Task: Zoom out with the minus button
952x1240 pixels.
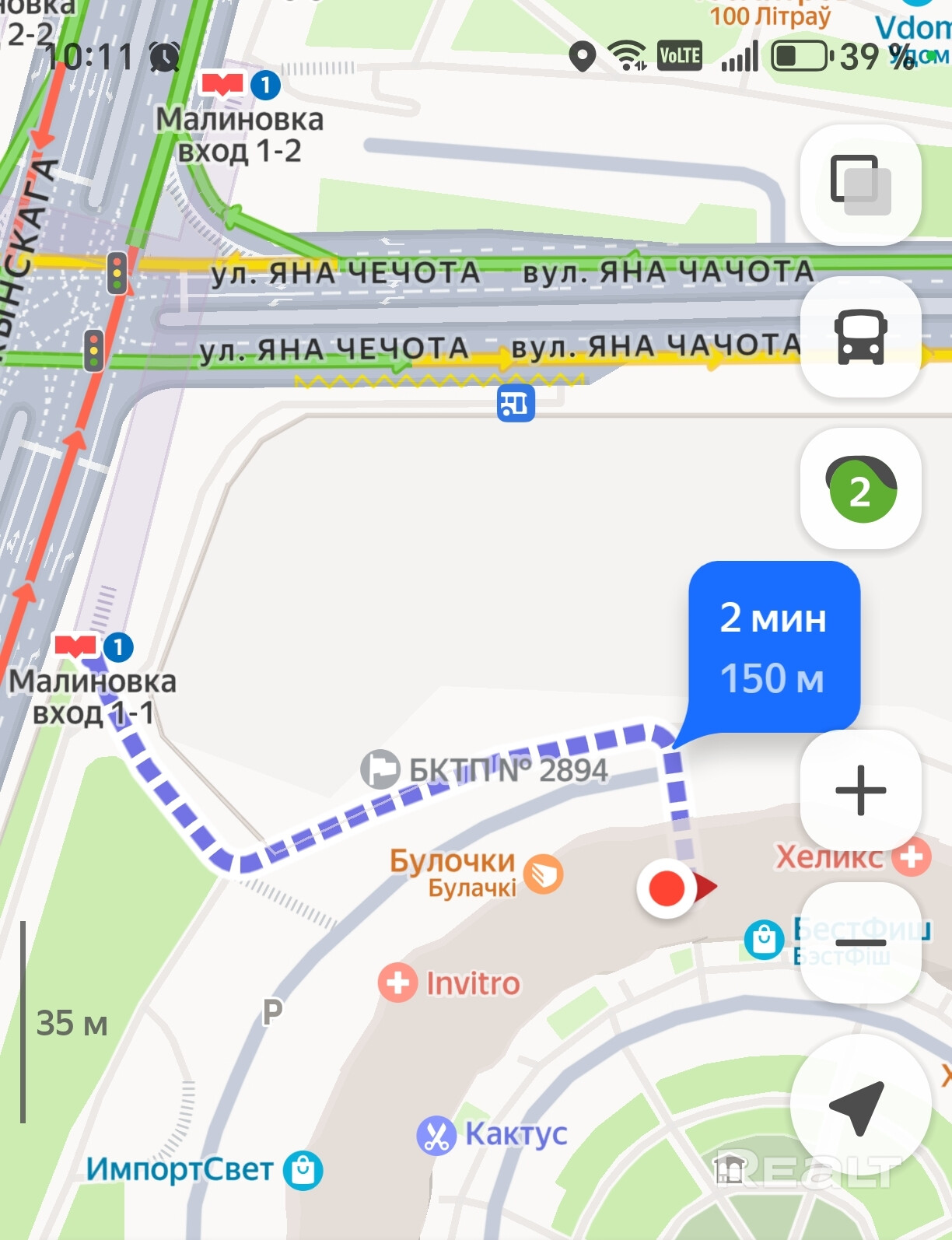Action: (860, 942)
